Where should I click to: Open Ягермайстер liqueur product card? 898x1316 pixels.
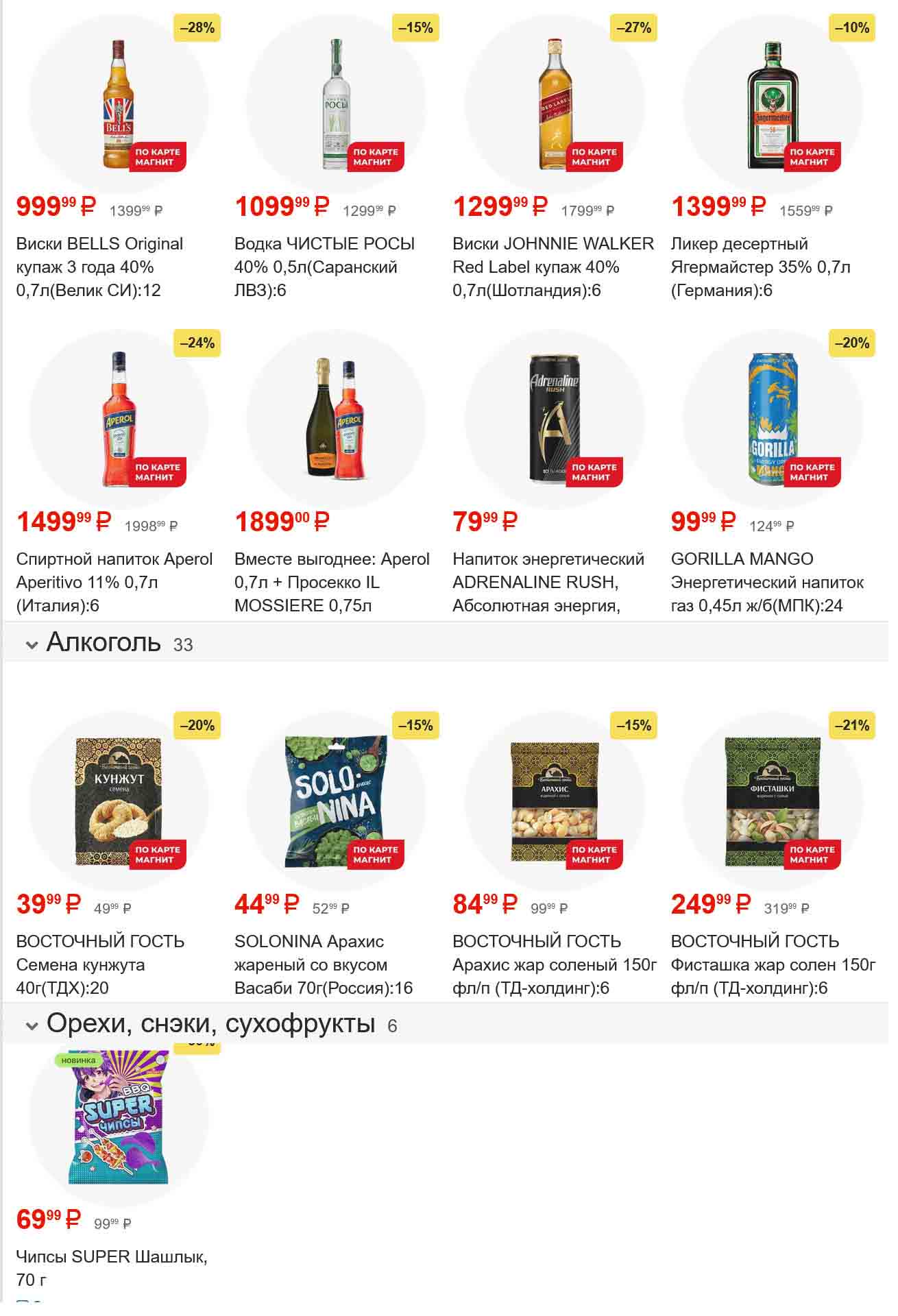(x=773, y=104)
